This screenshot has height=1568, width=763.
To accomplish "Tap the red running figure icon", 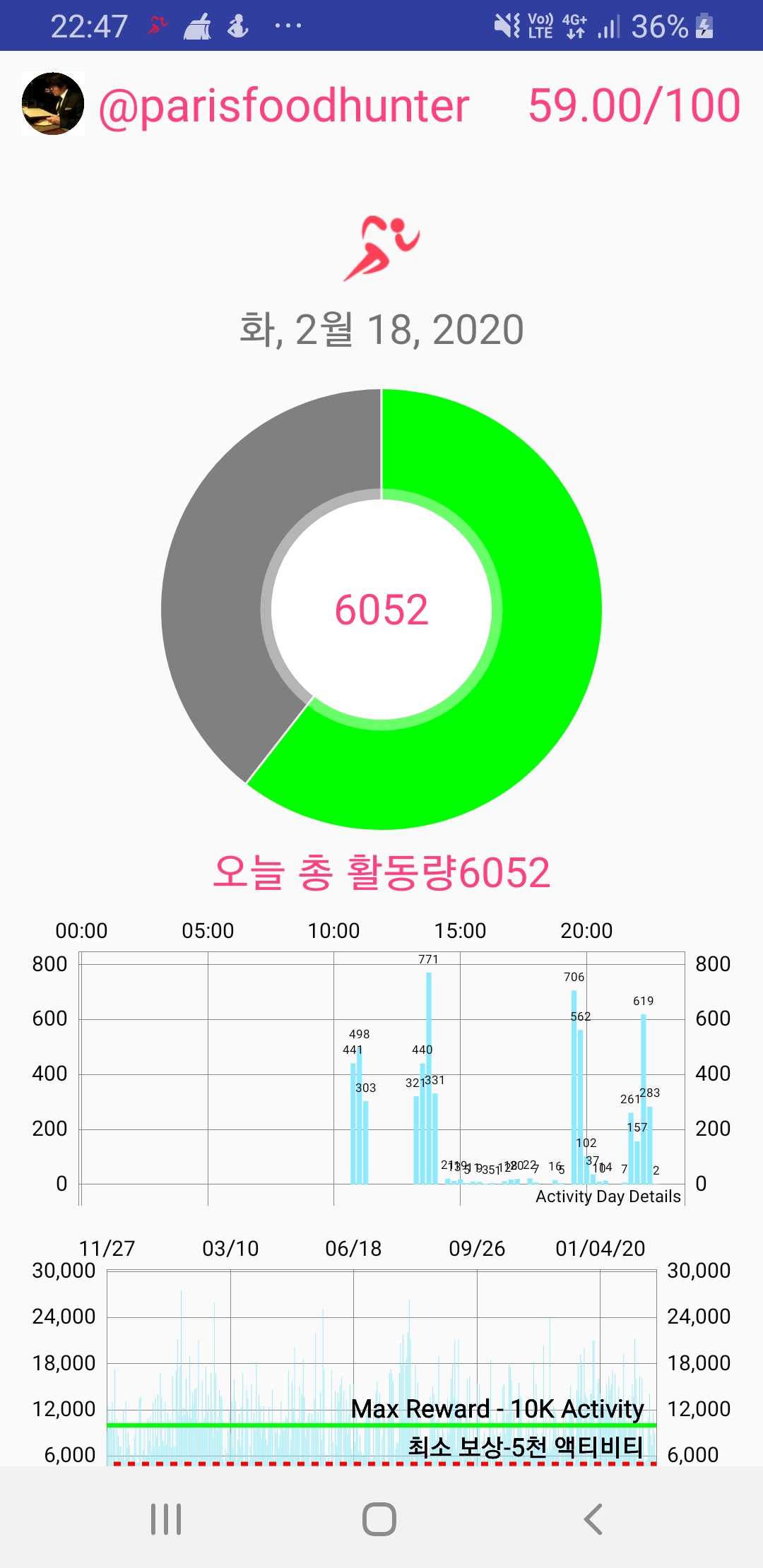I will tap(381, 249).
